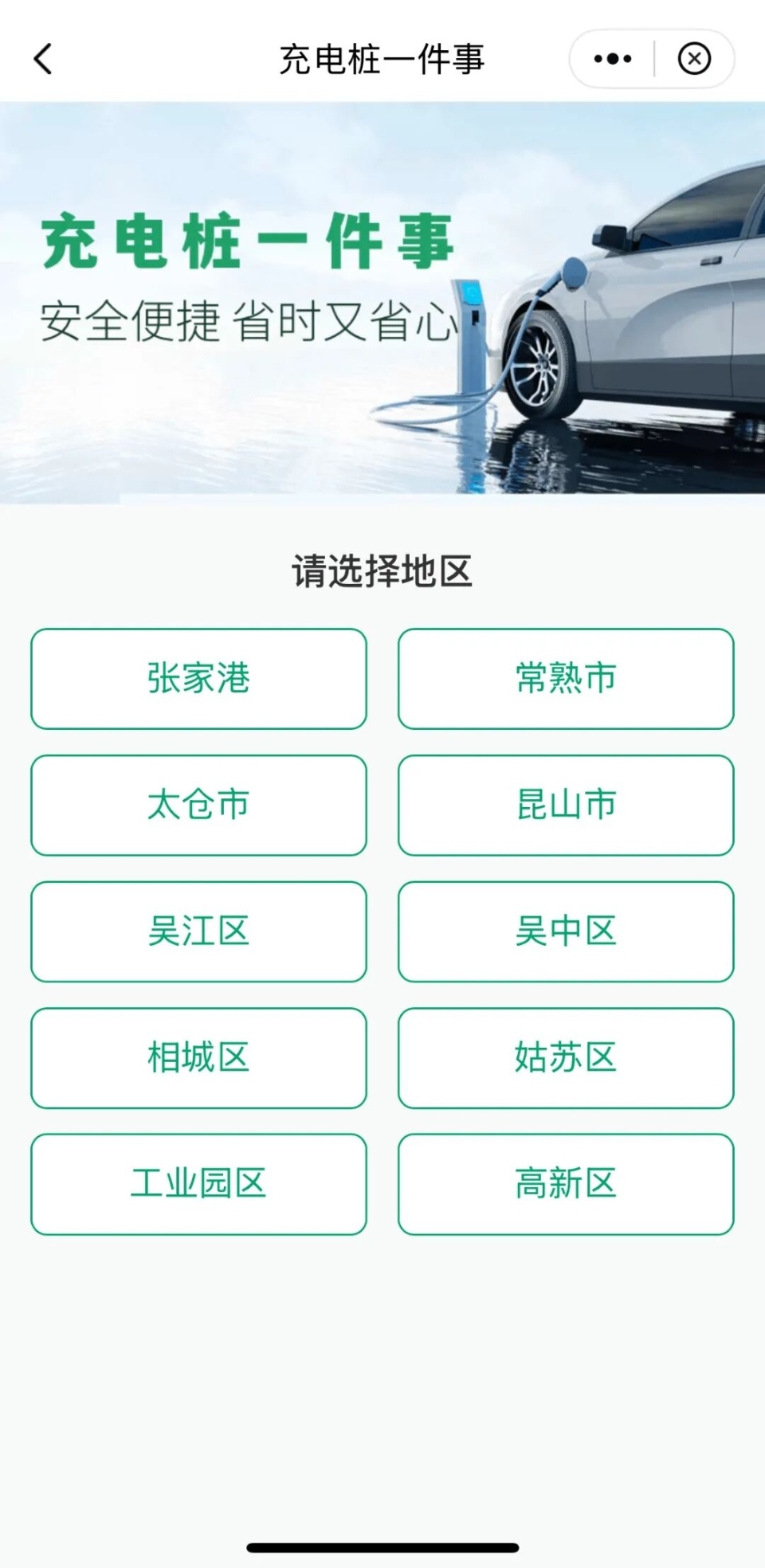Close the mini program
765x1568 pixels.
click(x=694, y=59)
